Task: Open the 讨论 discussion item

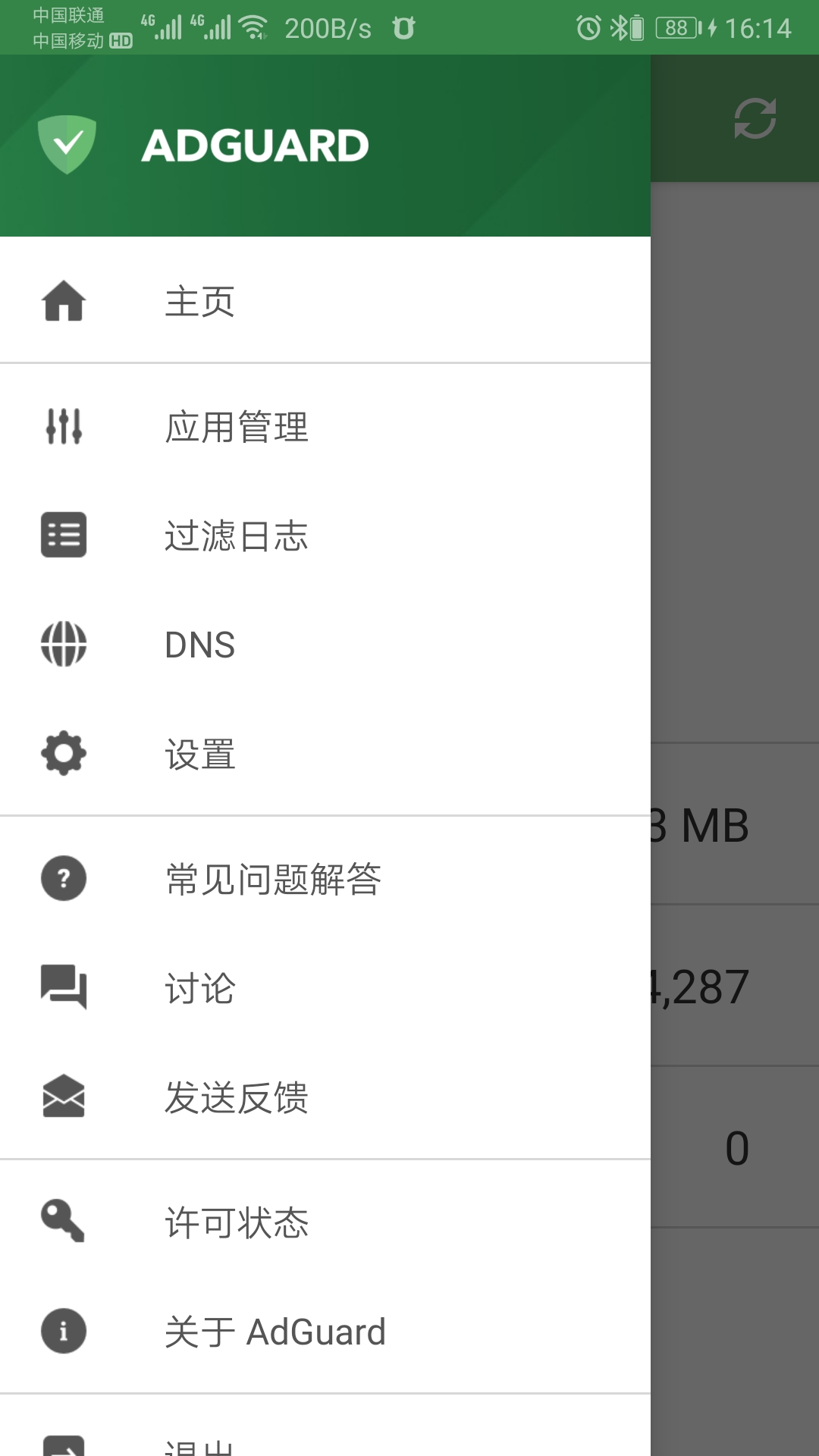Action: pos(199,988)
